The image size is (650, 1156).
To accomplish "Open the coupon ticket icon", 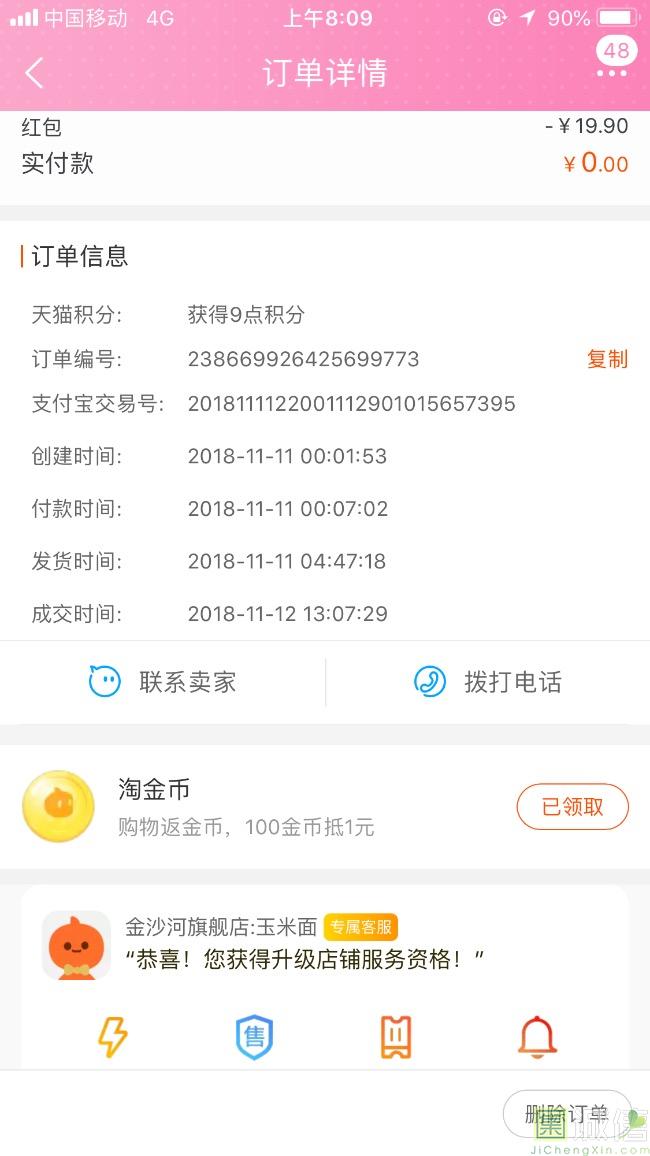I will pos(396,1037).
